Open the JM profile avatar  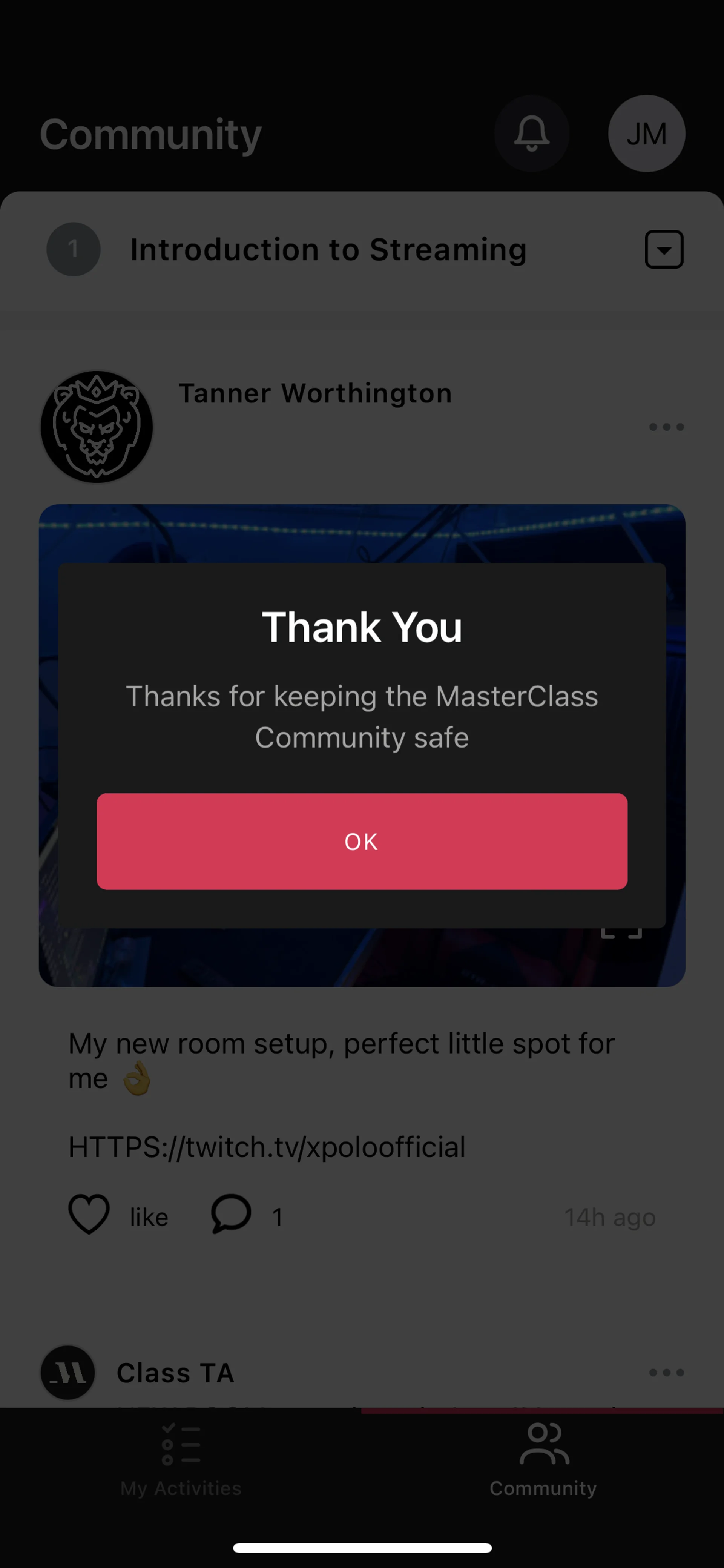coord(646,133)
